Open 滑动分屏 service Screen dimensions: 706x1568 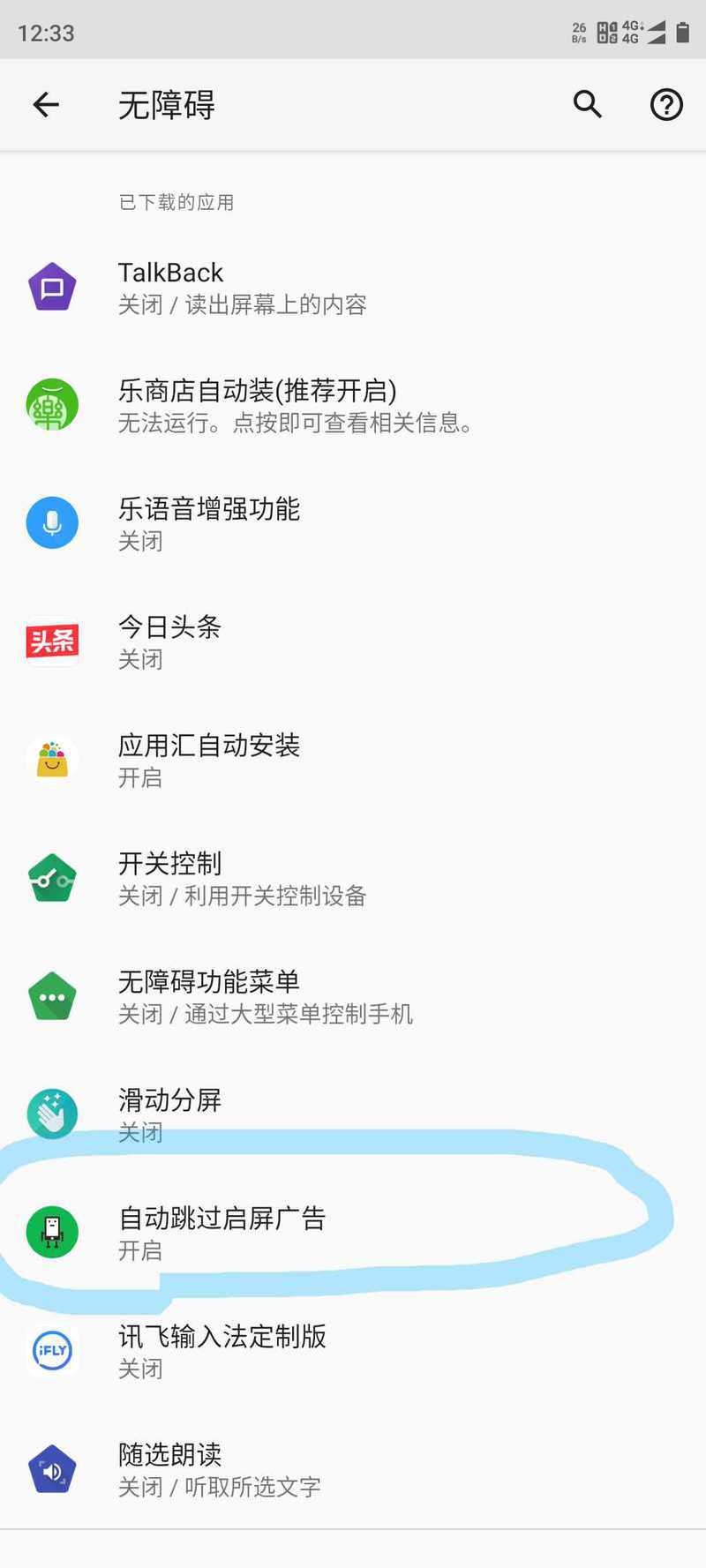353,1115
